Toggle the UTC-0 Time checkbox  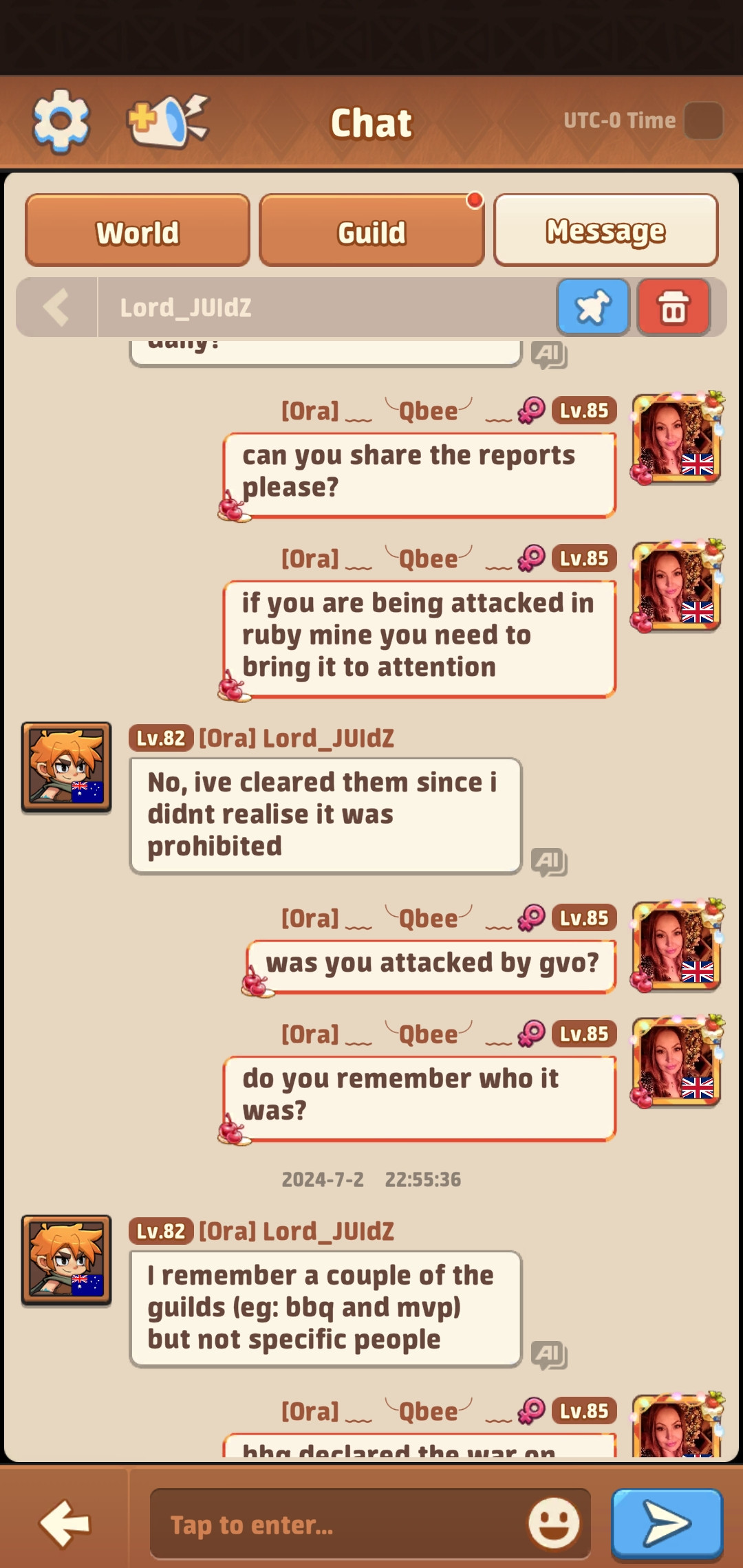703,121
